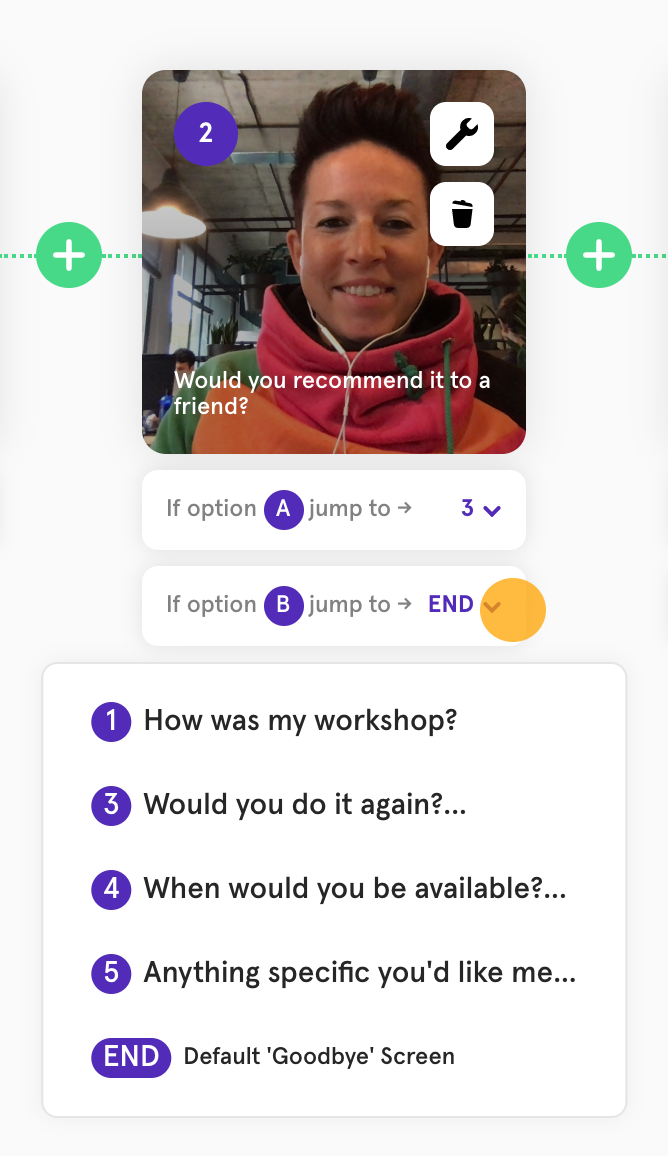Select END Default 'Goodbye' Screen
Viewport: 668px width, 1156px height.
coord(334,1056)
